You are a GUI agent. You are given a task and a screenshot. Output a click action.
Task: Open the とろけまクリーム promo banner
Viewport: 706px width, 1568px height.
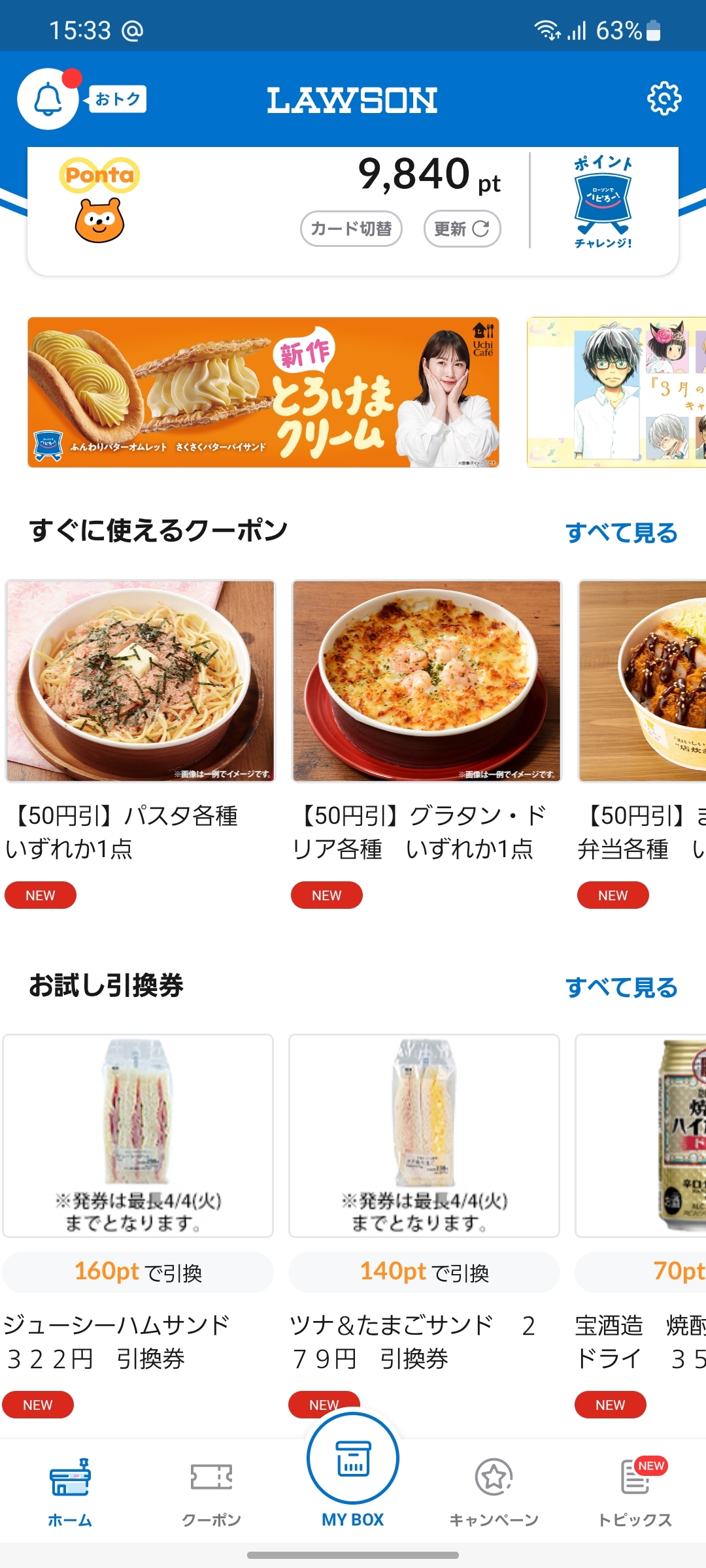tap(263, 392)
